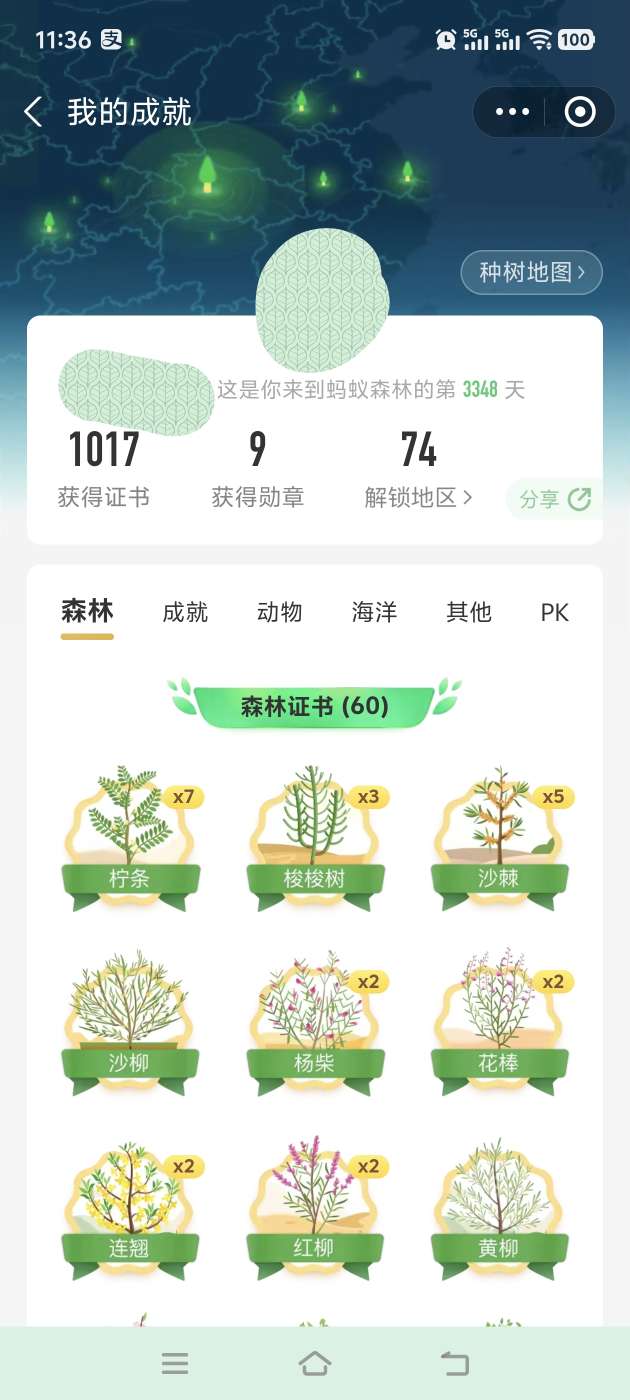View the 梭梭树 certificate
The width and height of the screenshot is (630, 1400).
[314, 837]
